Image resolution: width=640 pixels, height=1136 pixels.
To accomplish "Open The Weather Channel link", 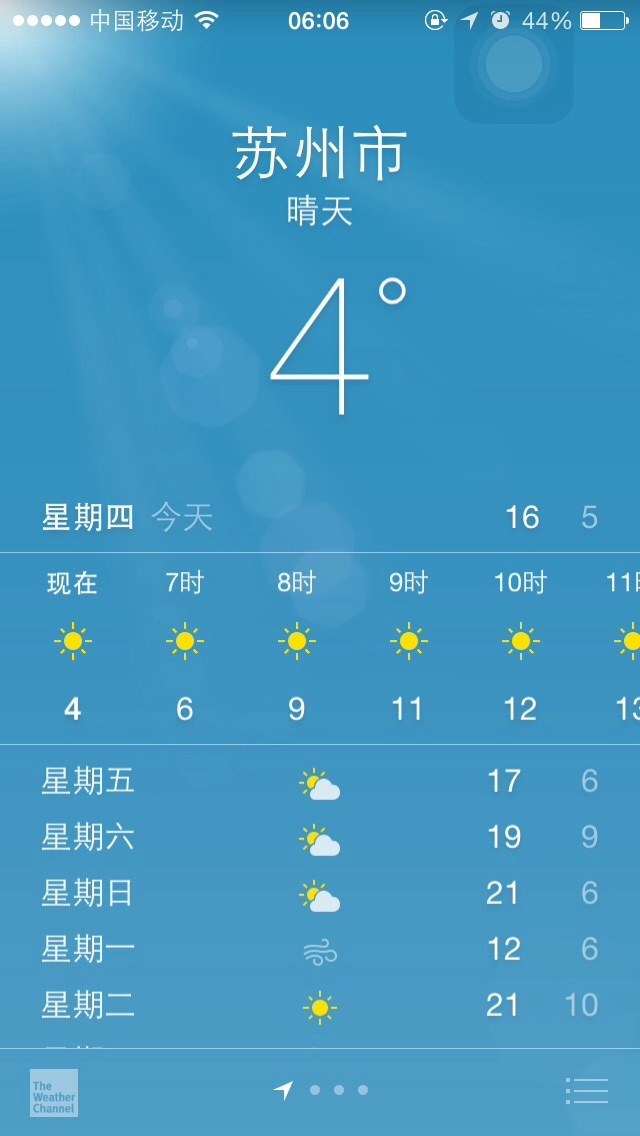I will 54,1092.
